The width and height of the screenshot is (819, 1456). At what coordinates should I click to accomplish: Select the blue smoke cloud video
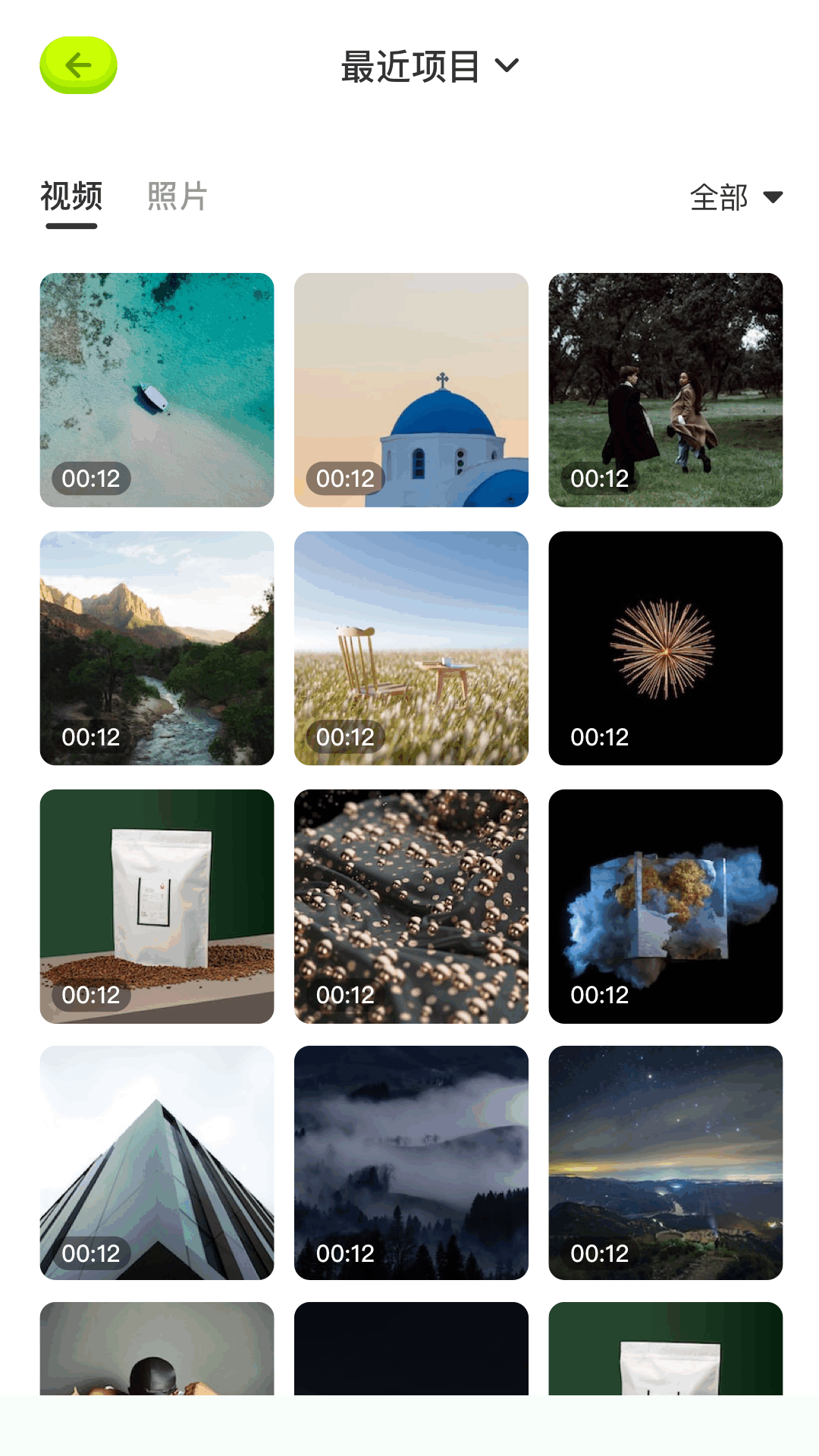pyautogui.click(x=665, y=906)
